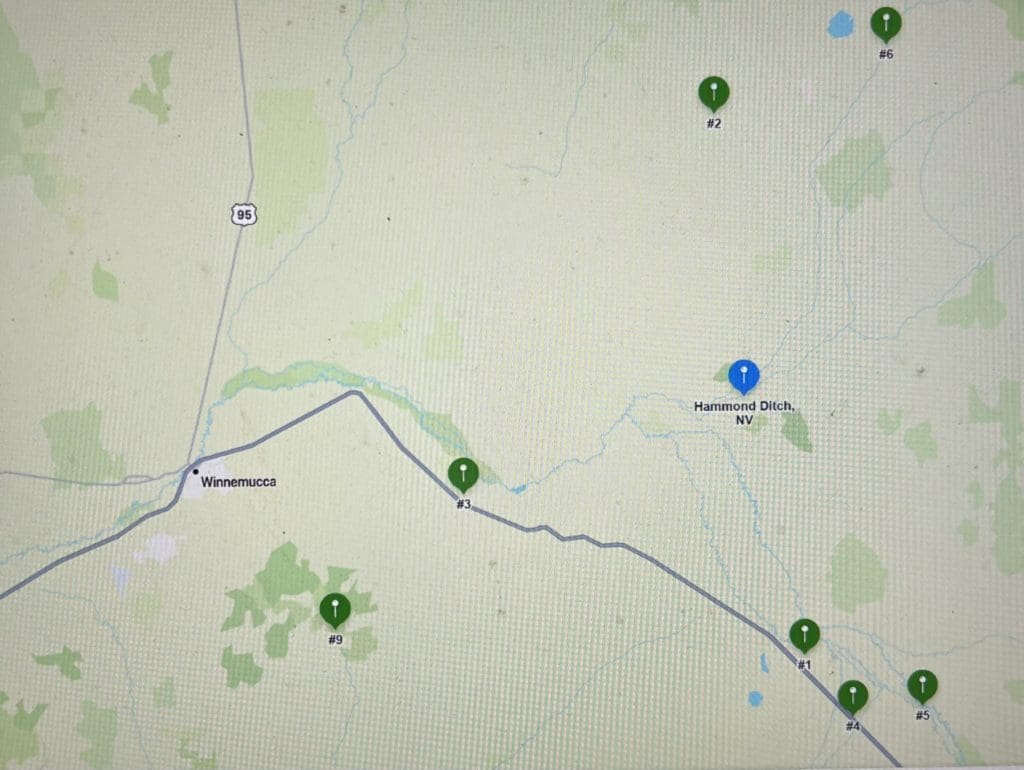Open the #2 map marker
This screenshot has width=1024, height=770.
(713, 93)
